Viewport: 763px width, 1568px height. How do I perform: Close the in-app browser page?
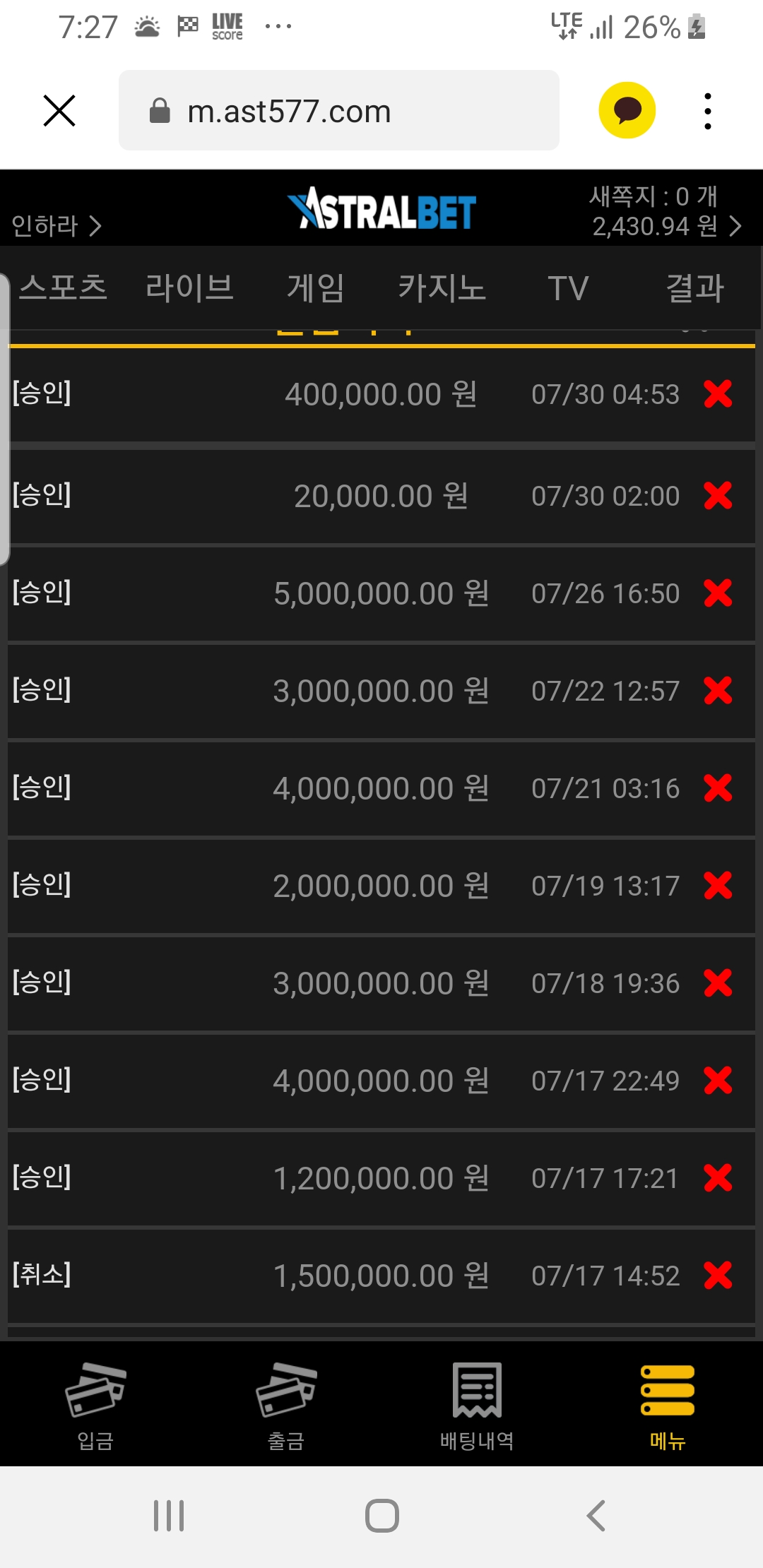click(x=59, y=111)
